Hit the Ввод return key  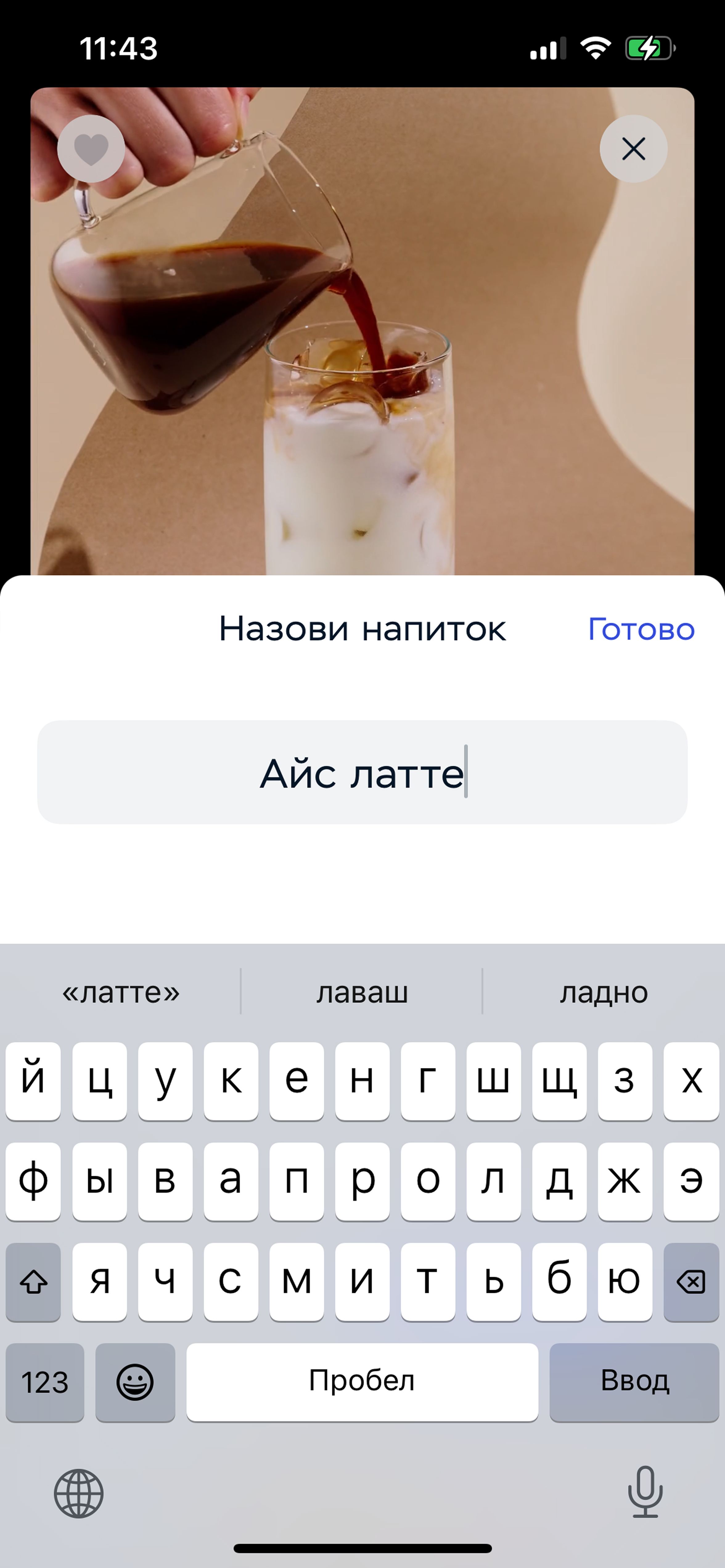click(x=634, y=1382)
